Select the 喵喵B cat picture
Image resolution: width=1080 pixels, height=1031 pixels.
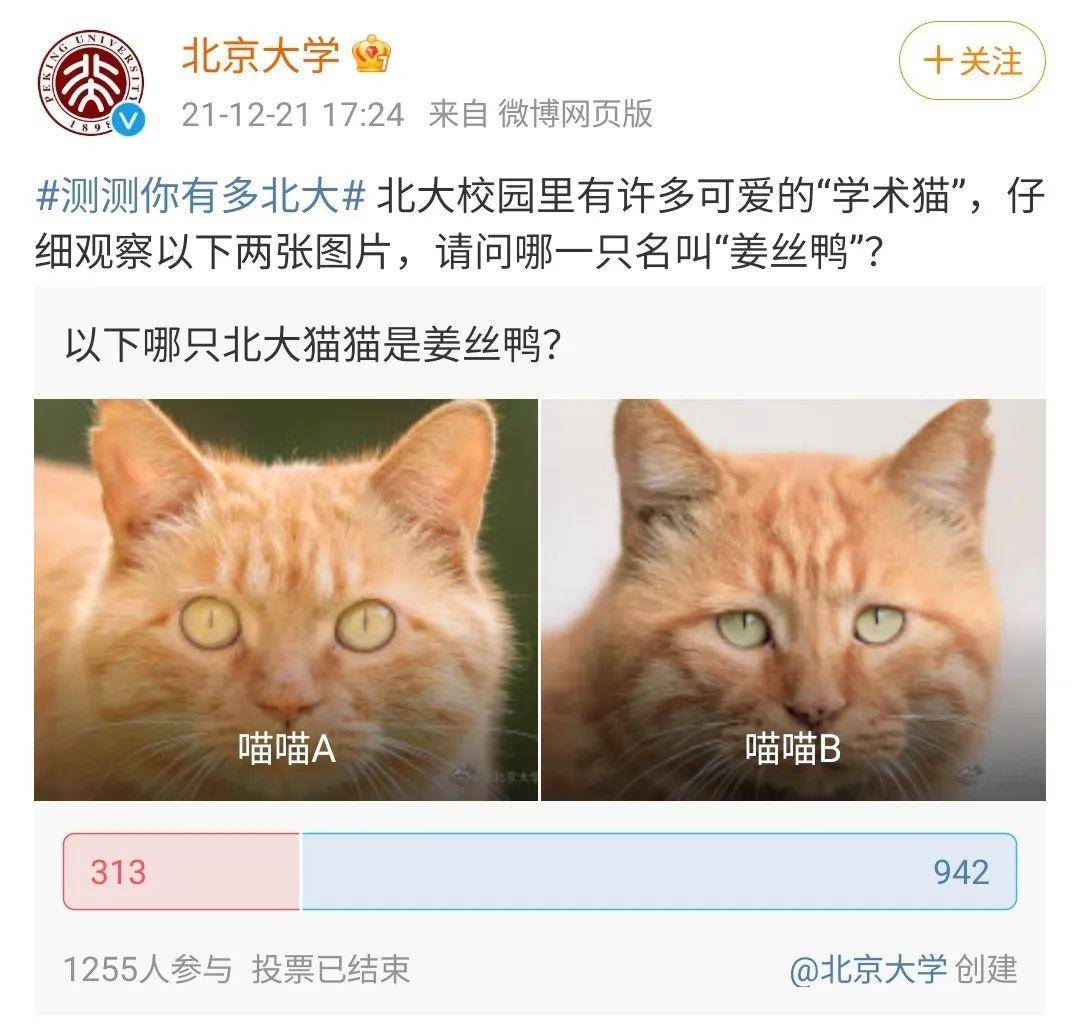click(x=793, y=599)
